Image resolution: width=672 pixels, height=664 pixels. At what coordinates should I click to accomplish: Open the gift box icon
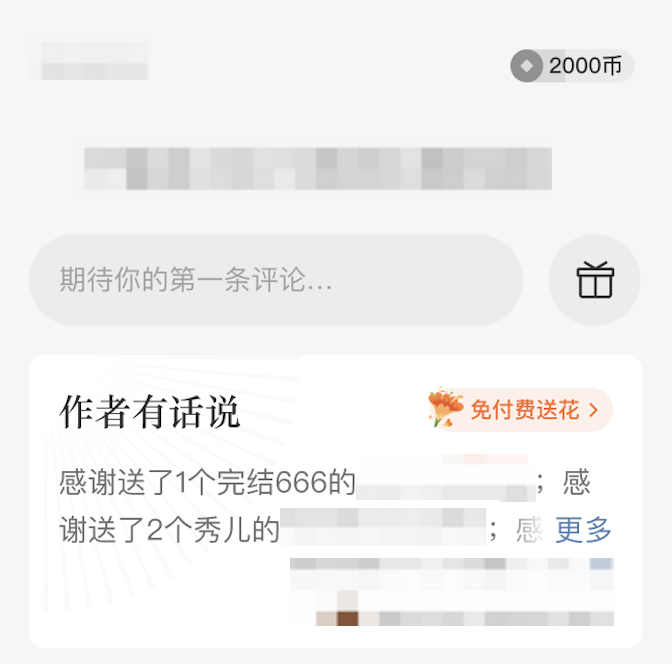(x=594, y=280)
